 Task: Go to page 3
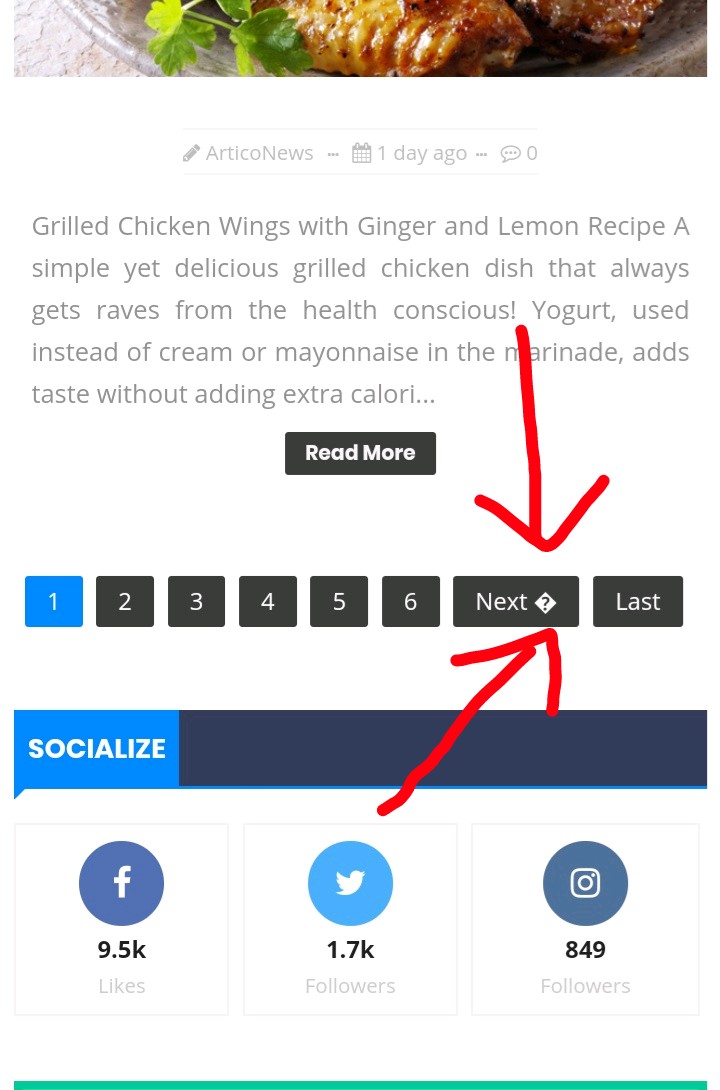pyautogui.click(x=196, y=601)
